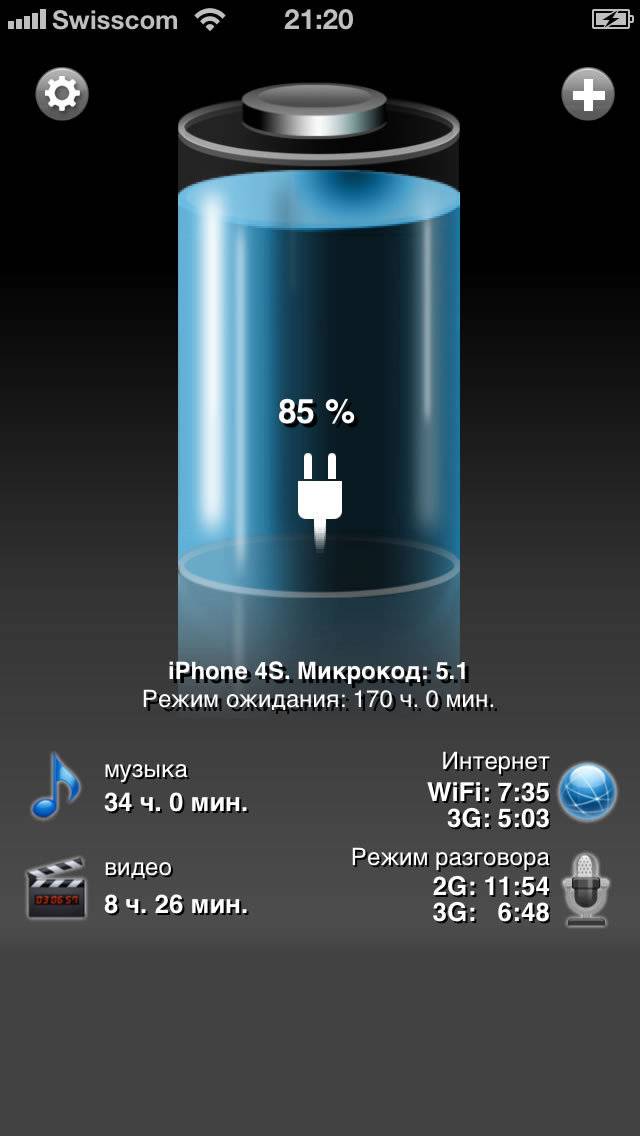The height and width of the screenshot is (1136, 640).
Task: Open the settings gear icon
Action: pyautogui.click(x=62, y=94)
